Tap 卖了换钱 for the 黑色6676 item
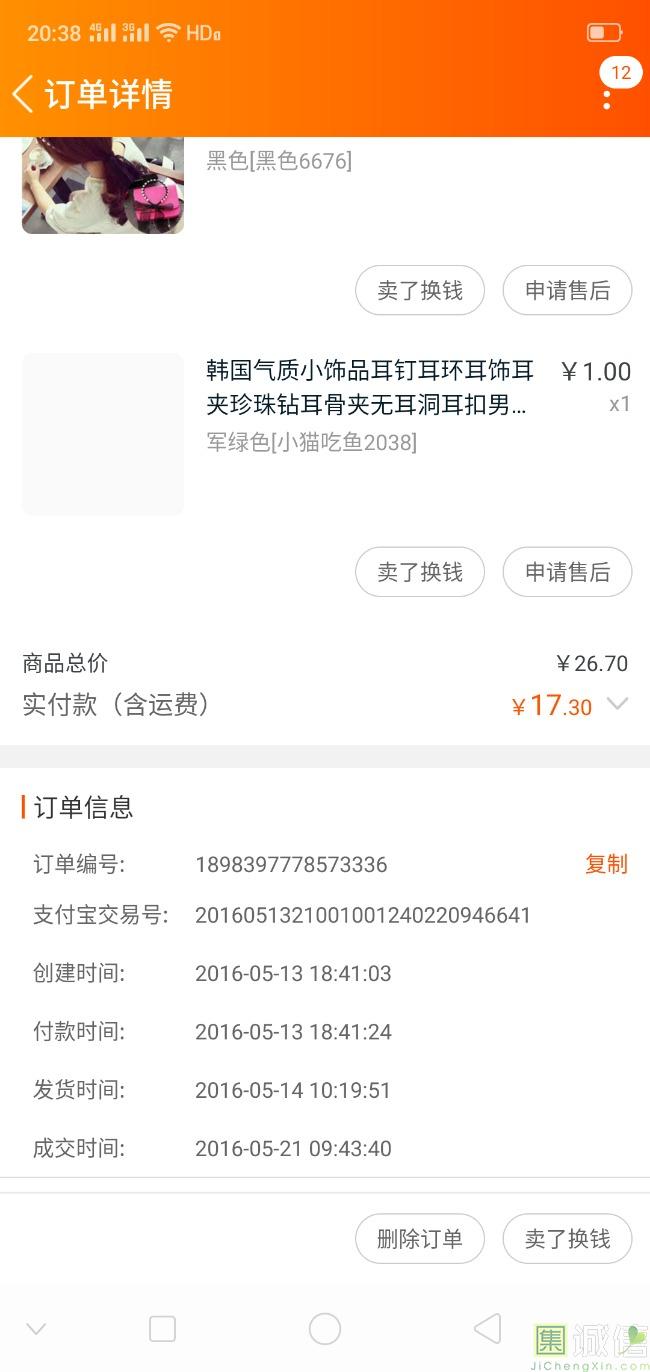This screenshot has height=1372, width=650. pyautogui.click(x=420, y=290)
